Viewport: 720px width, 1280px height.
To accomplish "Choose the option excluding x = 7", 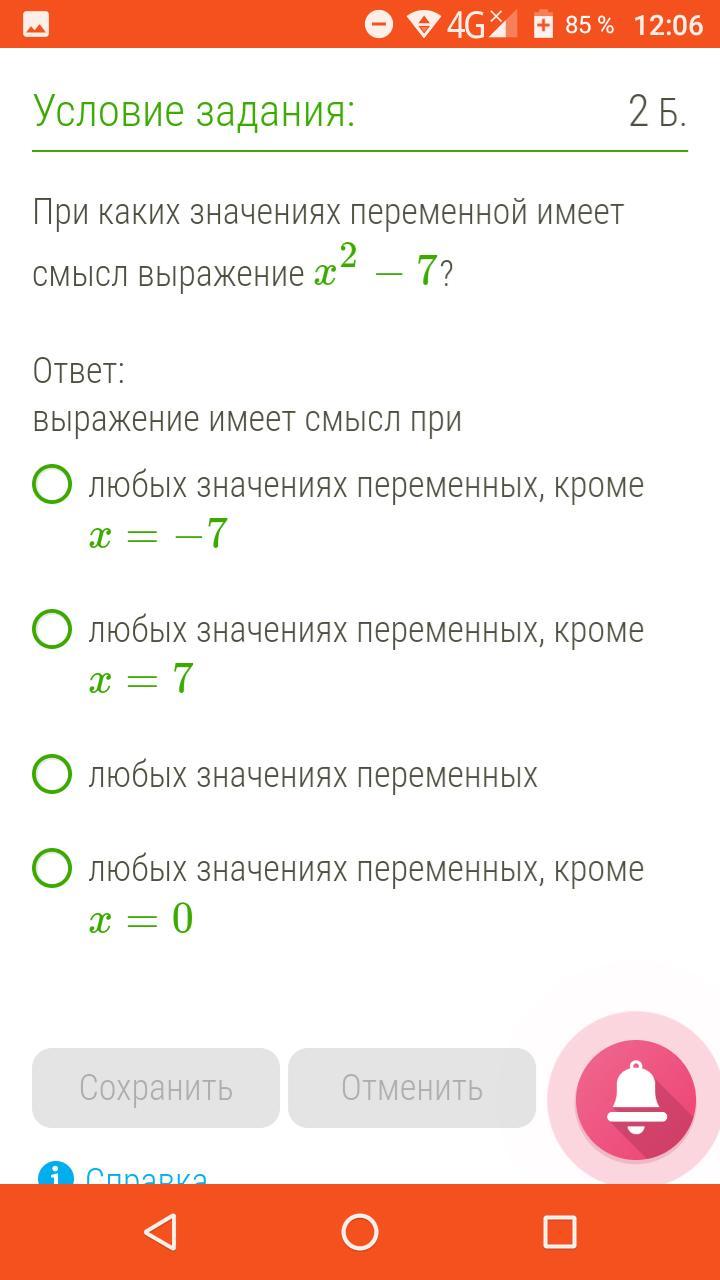I will point(52,630).
